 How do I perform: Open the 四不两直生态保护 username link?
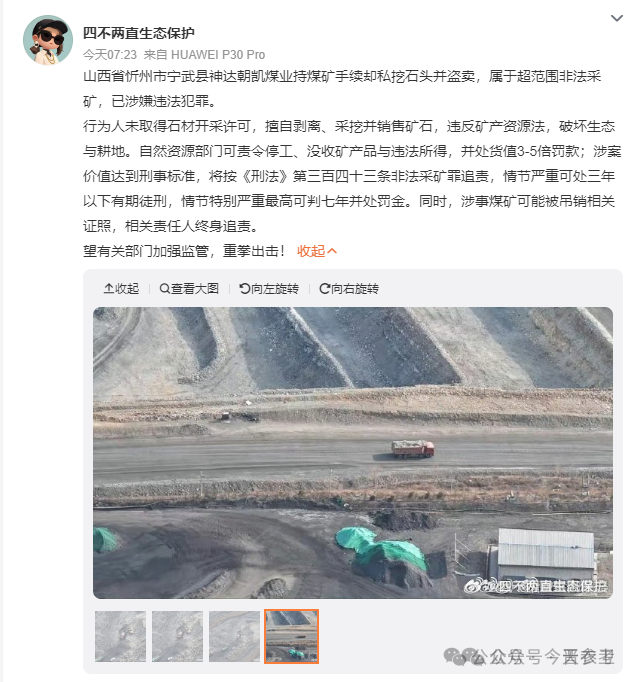click(138, 33)
